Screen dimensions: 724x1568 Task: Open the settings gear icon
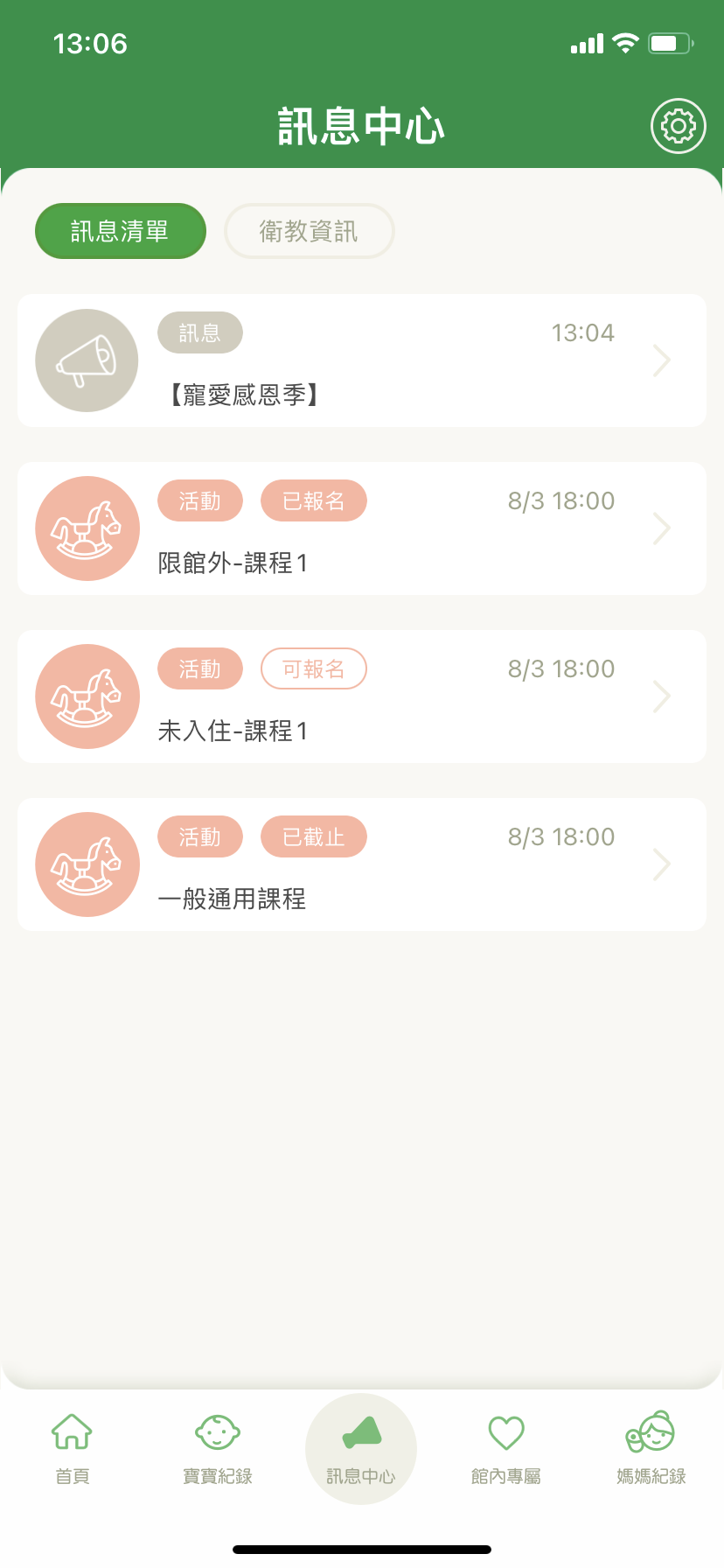[x=678, y=126]
